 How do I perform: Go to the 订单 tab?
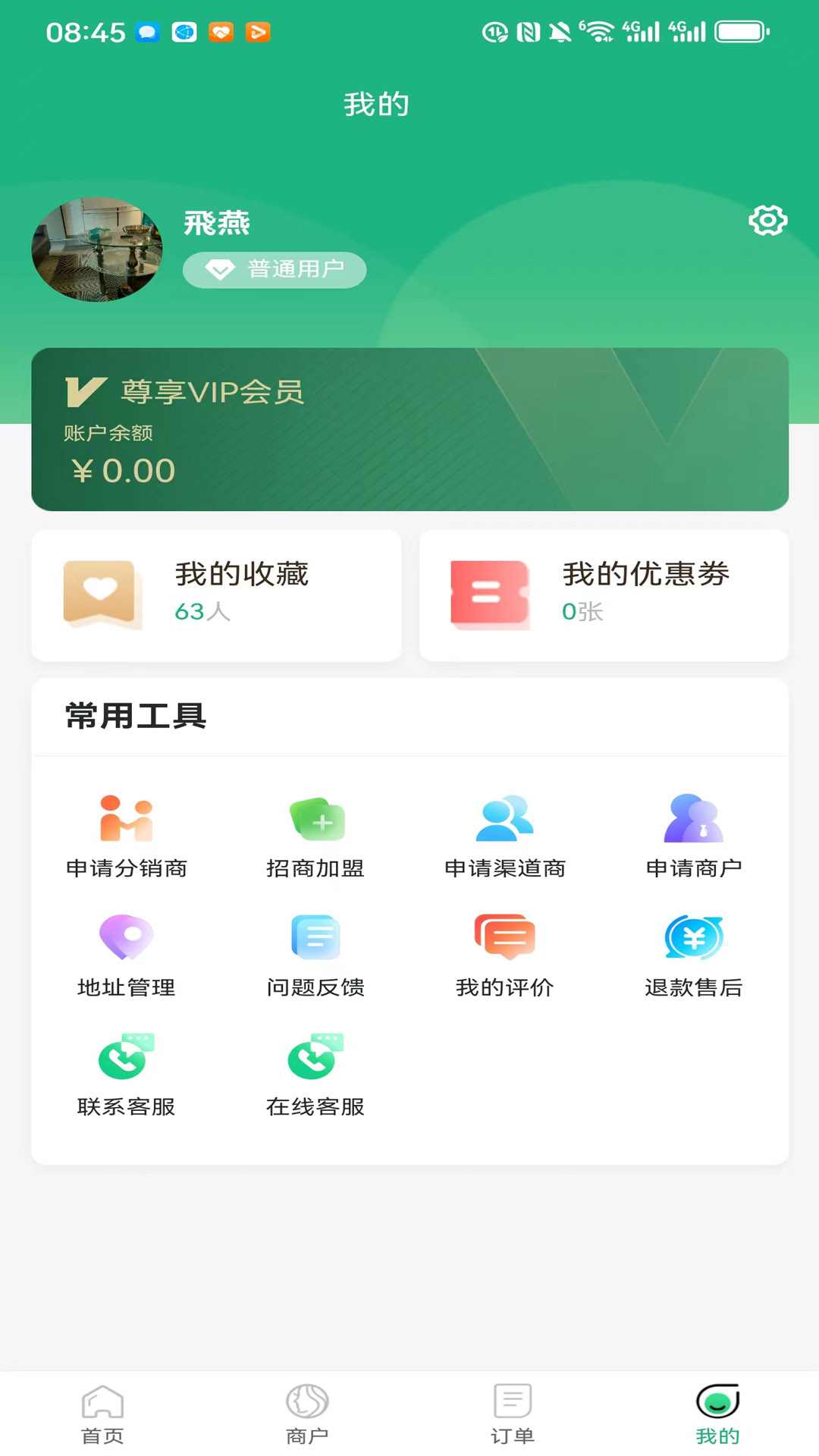[513, 1414]
